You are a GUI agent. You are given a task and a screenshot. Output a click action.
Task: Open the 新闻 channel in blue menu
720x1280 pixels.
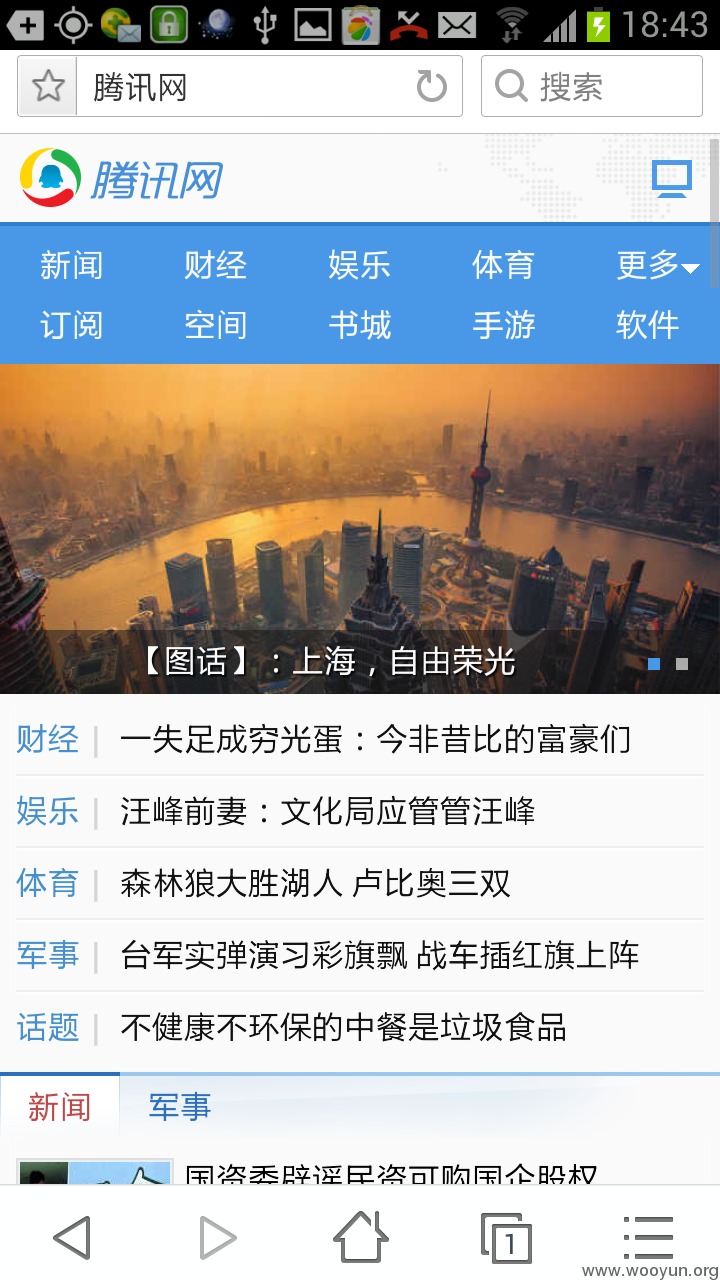(72, 265)
